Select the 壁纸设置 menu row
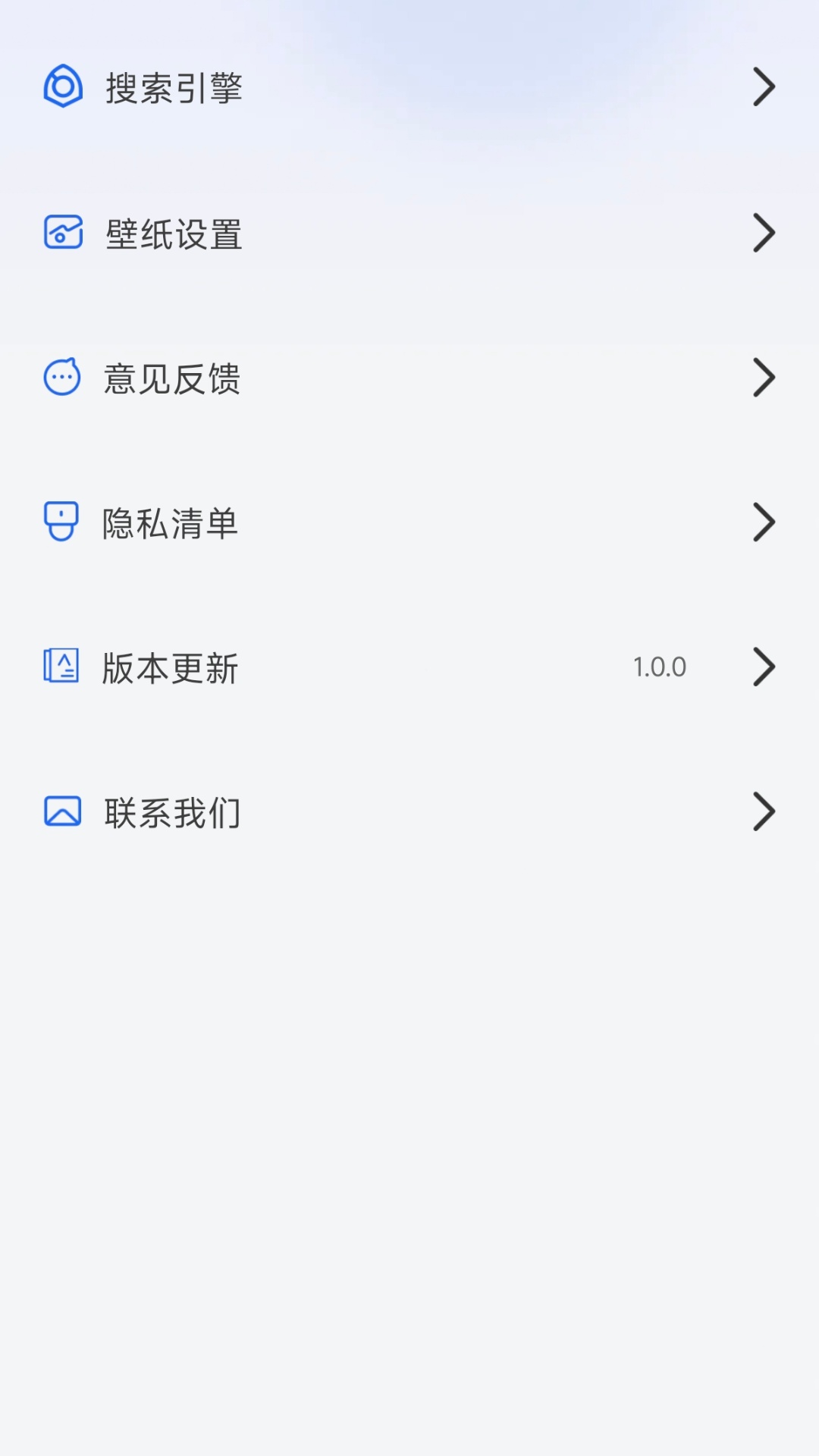Viewport: 819px width, 1456px height. click(173, 234)
